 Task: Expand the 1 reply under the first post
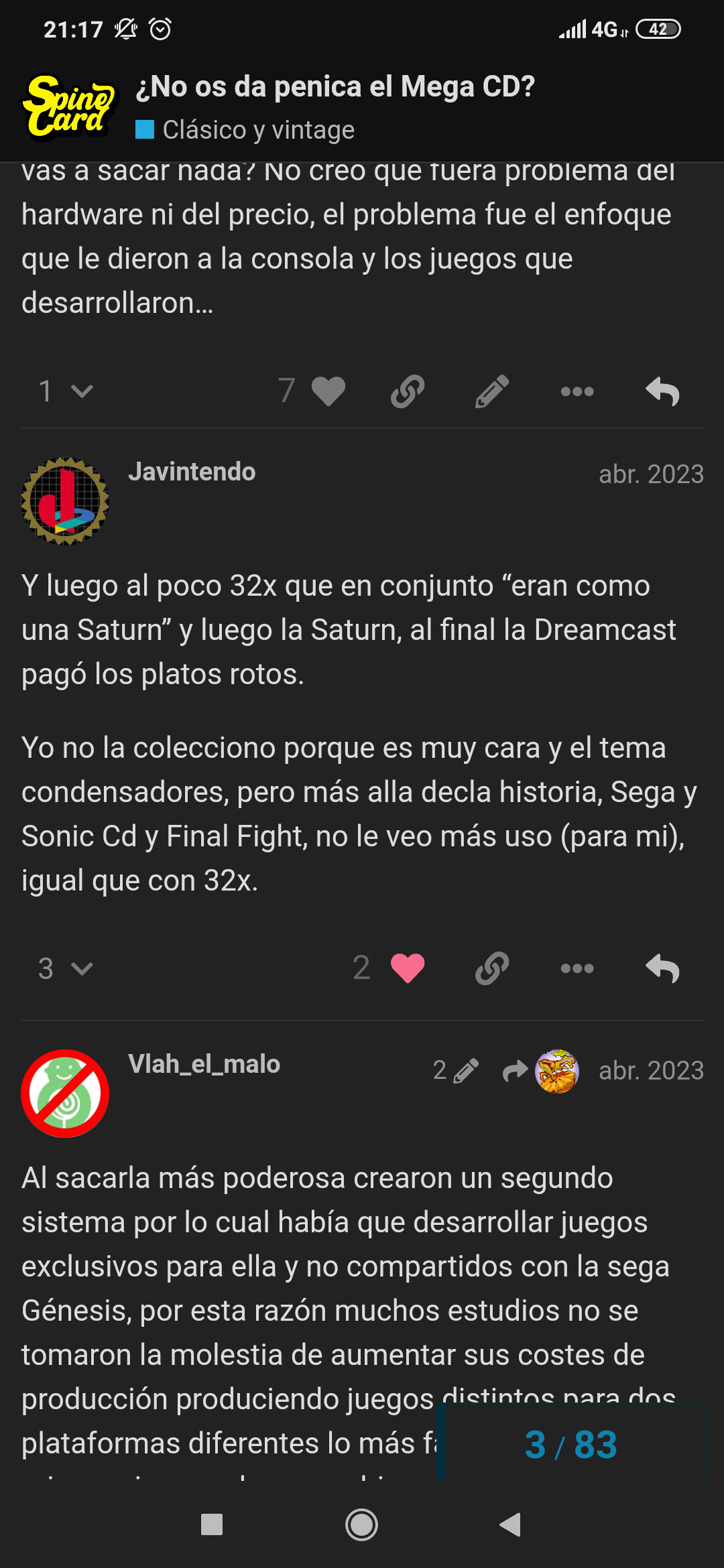66,391
